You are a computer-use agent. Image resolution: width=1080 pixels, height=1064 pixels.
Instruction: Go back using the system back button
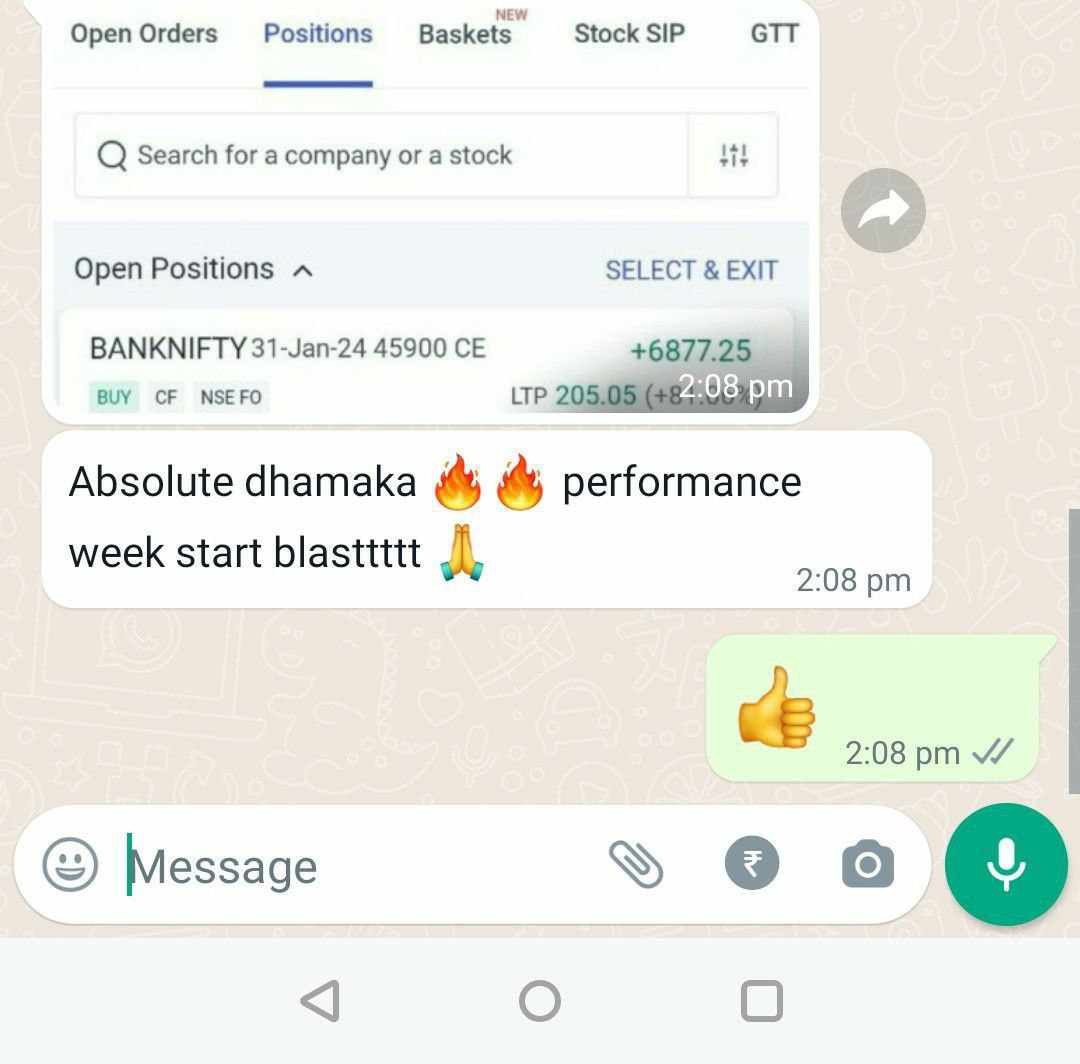click(x=320, y=1000)
